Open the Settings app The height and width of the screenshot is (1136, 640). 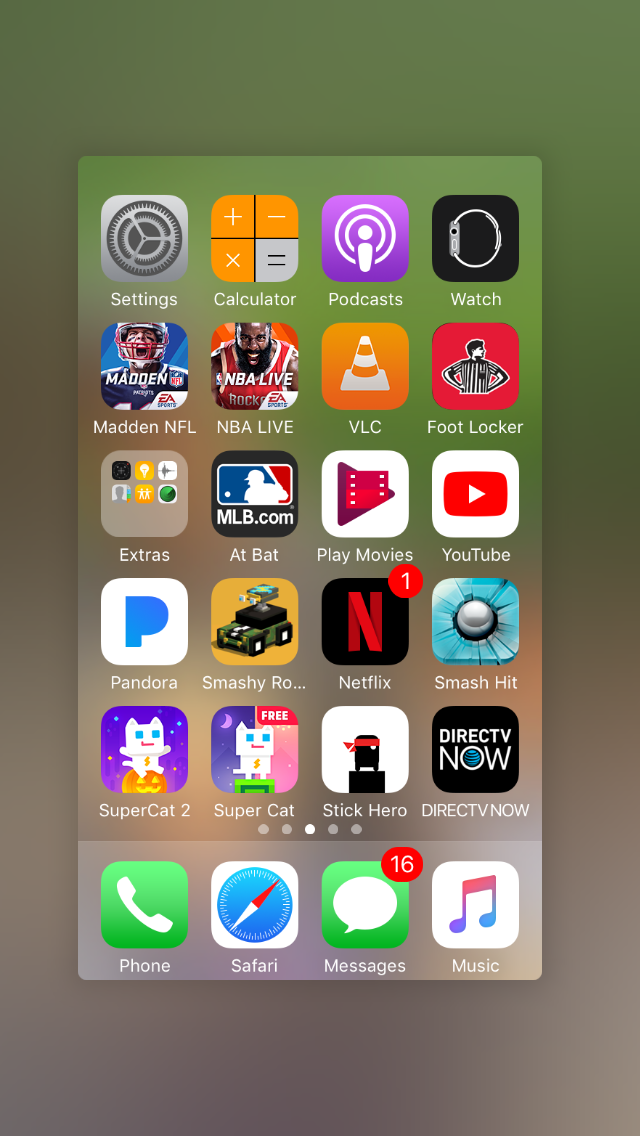click(x=144, y=239)
